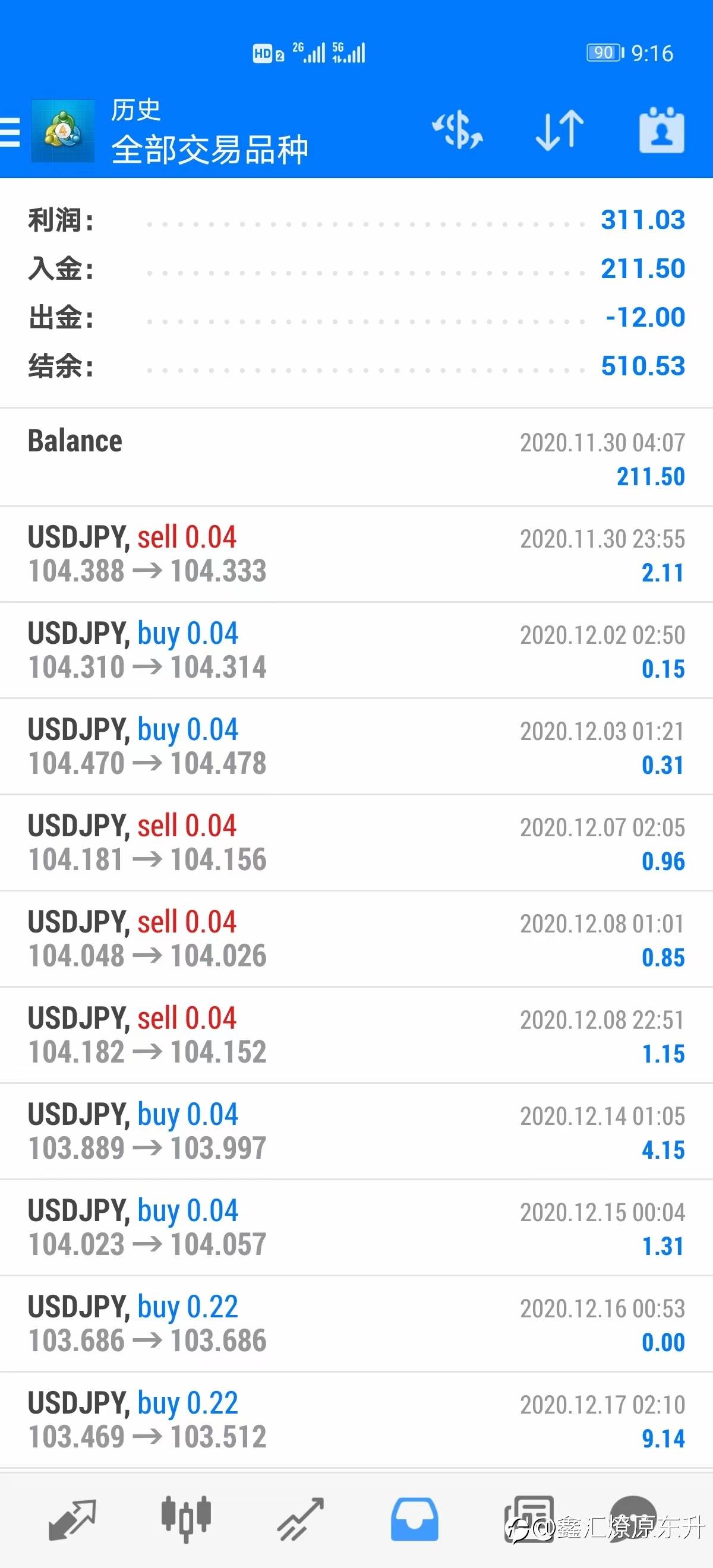Switch to the candlestick Chart tab

tap(187, 1519)
